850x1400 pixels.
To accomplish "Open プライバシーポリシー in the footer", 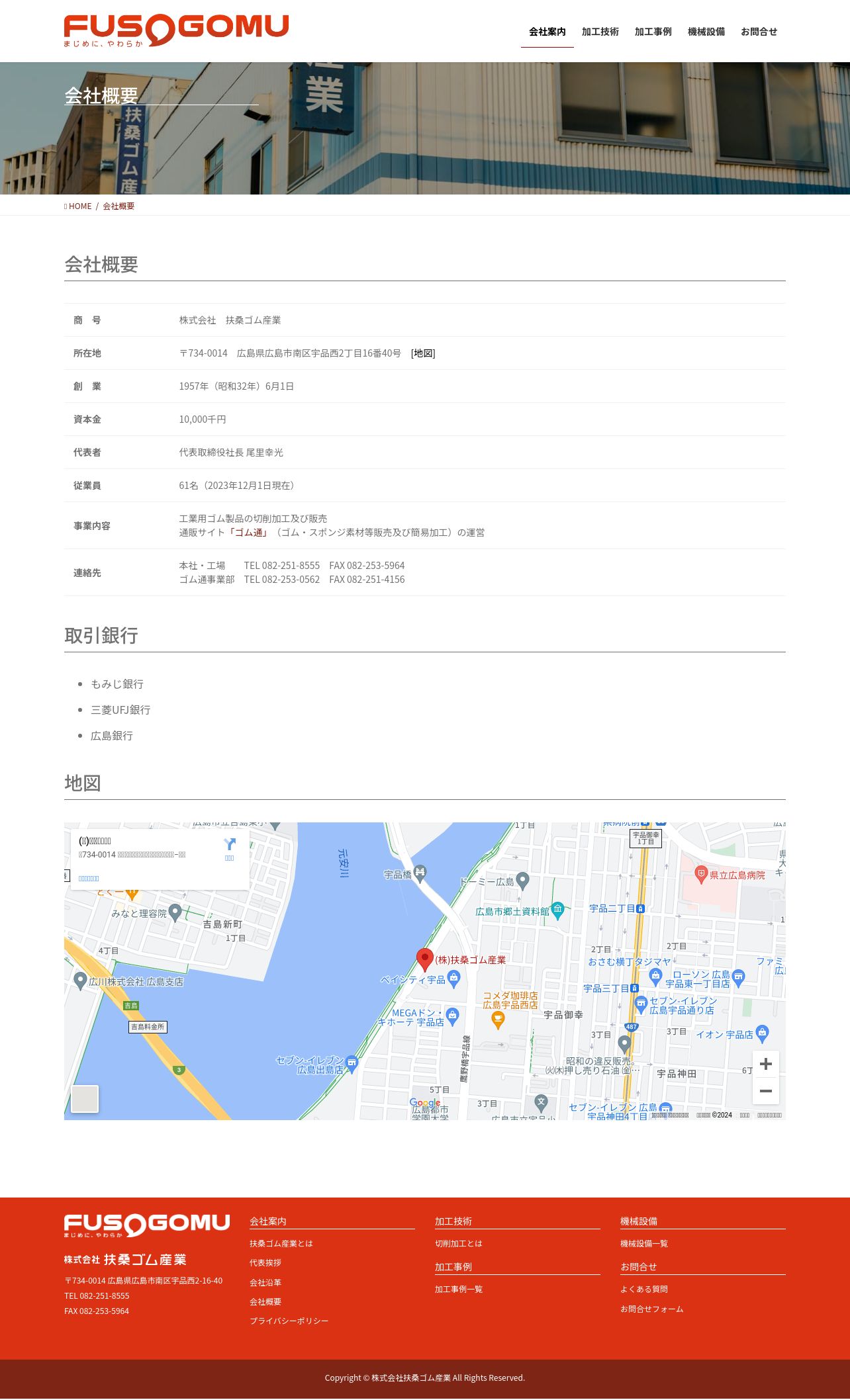I will point(289,1321).
